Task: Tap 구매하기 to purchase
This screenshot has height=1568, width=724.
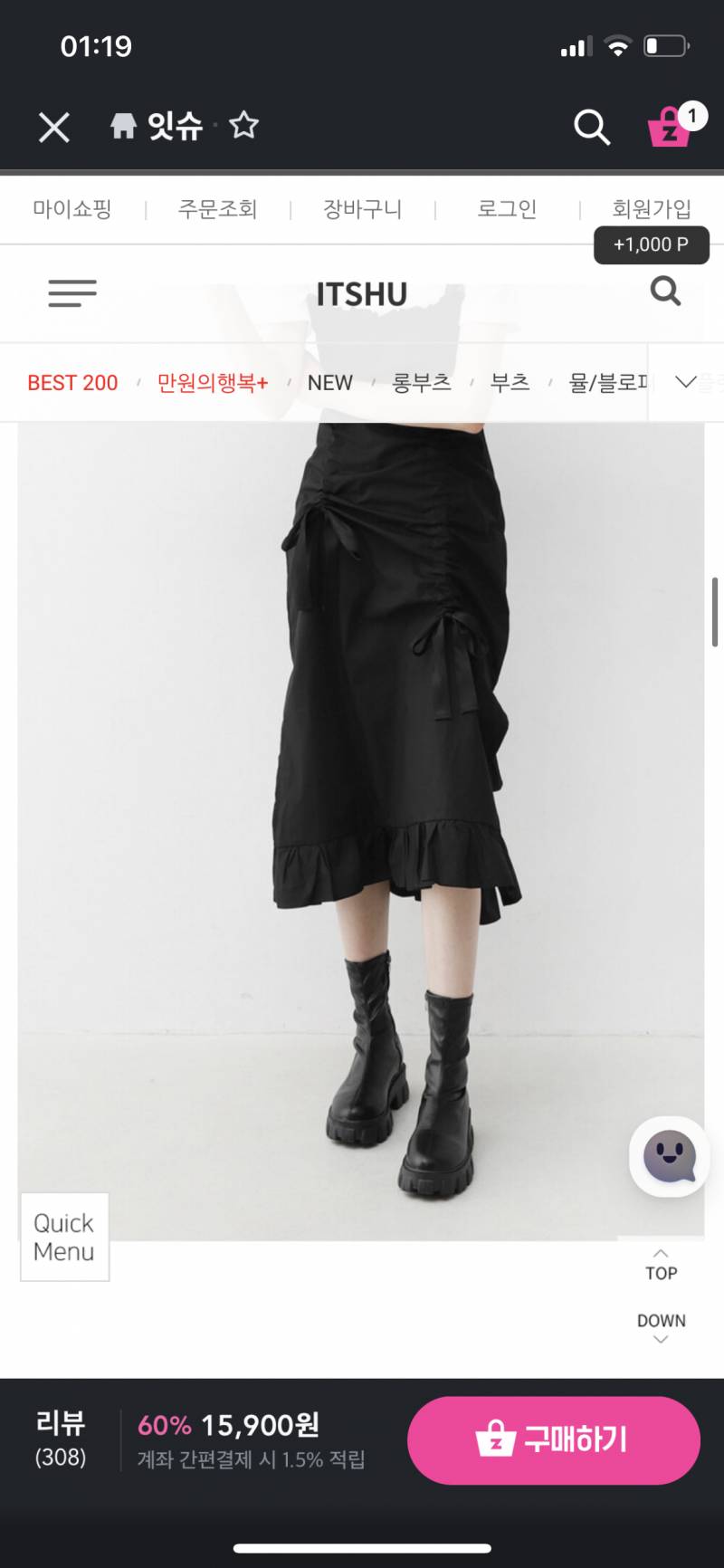Action: 553,1439
